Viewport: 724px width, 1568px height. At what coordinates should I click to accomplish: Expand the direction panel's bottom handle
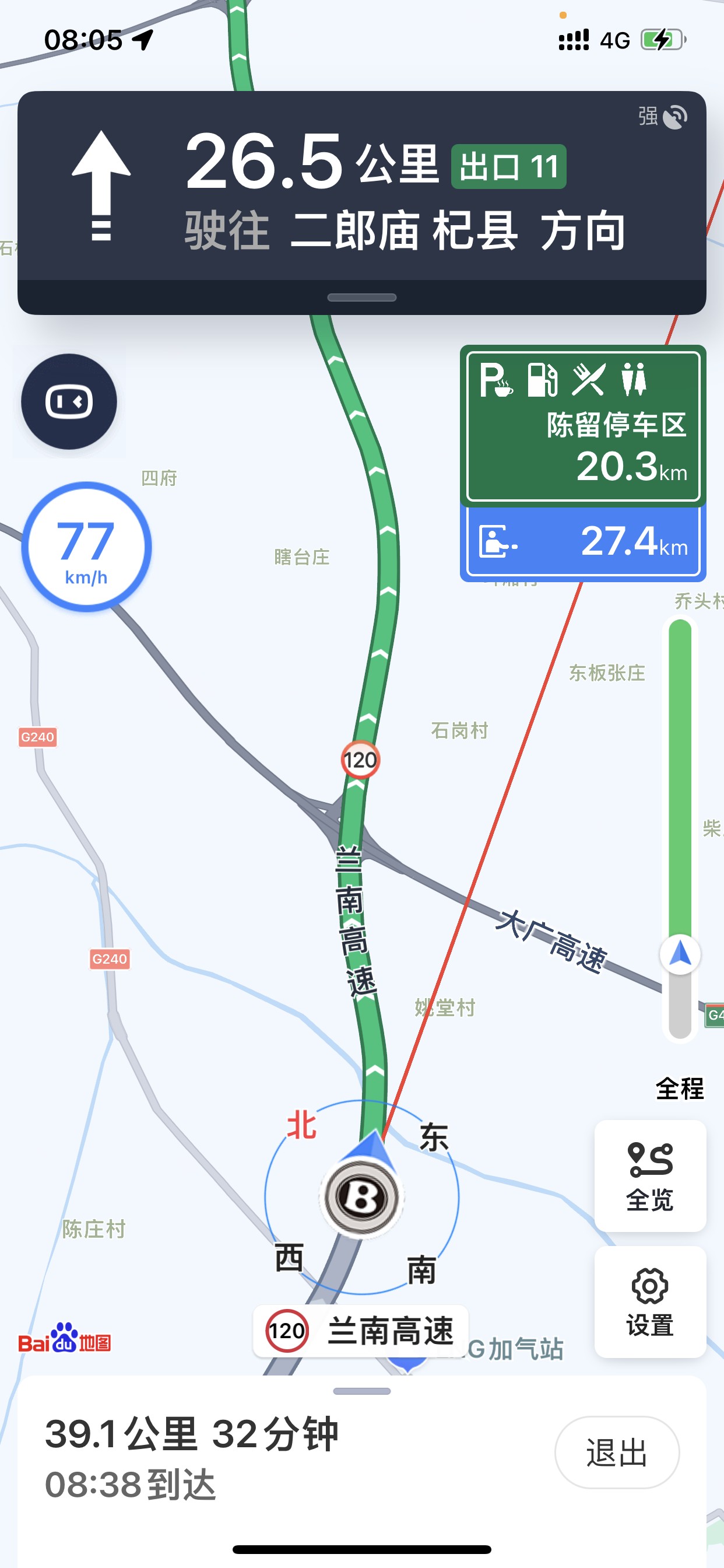tap(361, 297)
